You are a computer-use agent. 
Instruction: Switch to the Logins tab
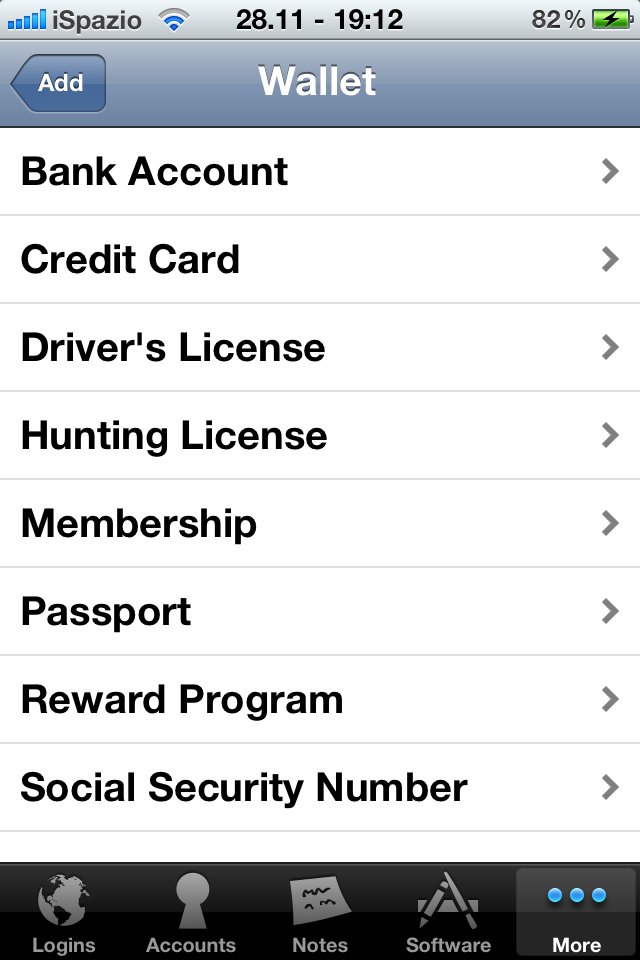tap(64, 912)
